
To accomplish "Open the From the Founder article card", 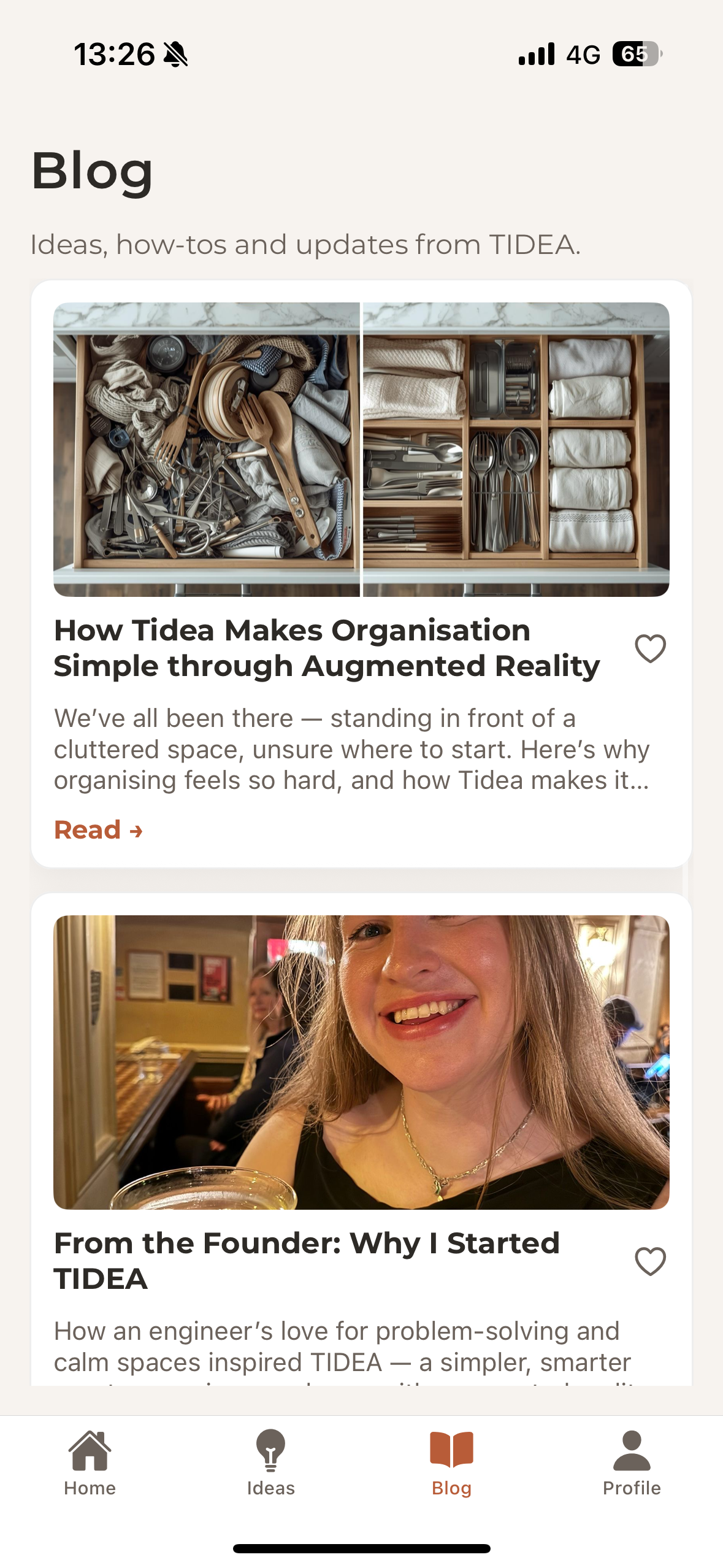I will (307, 1260).
